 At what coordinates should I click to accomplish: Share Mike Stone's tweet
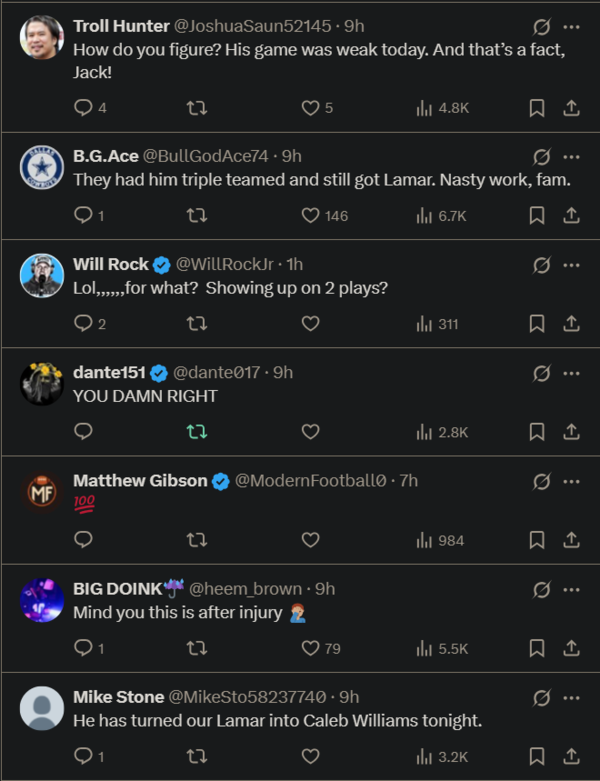(571, 755)
